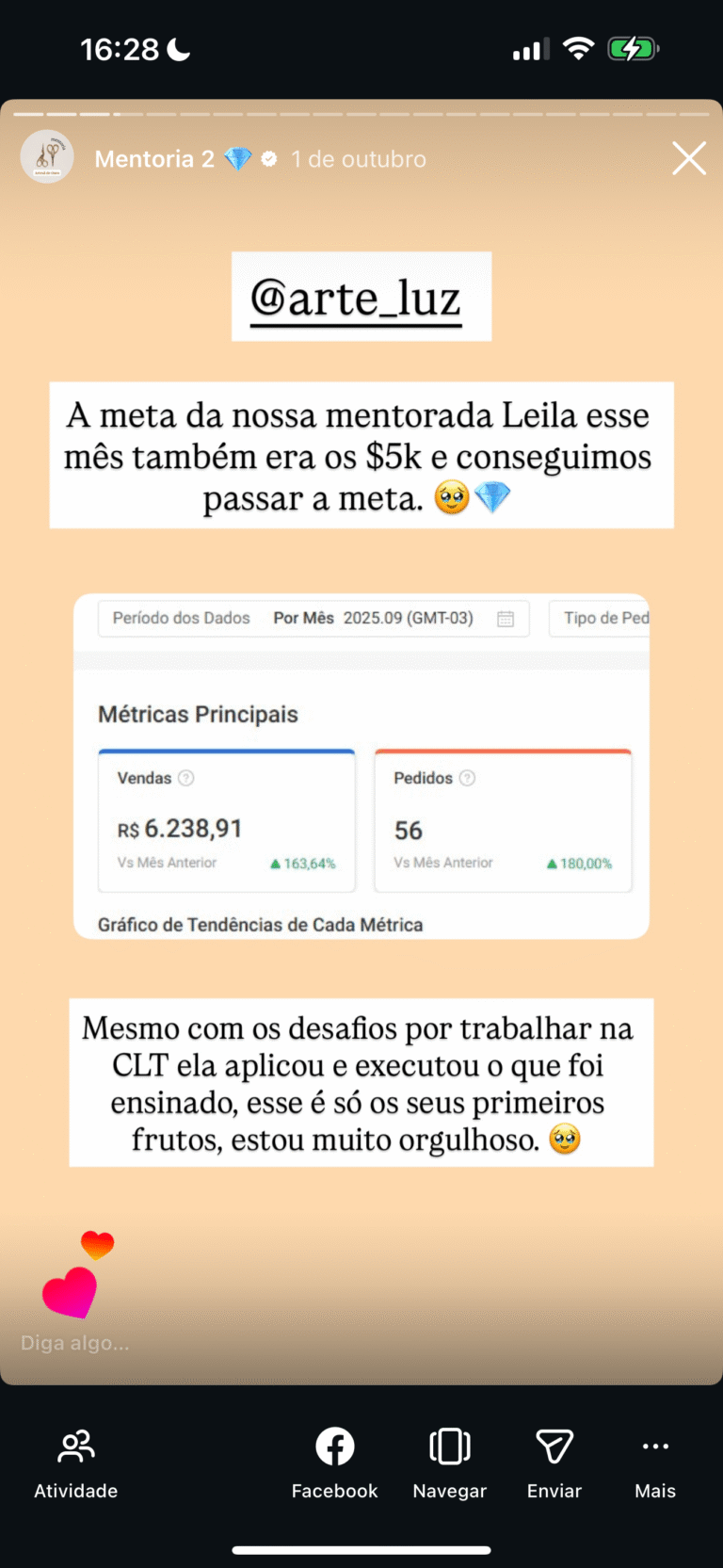Open story Atividade viewers
Image resolution: width=723 pixels, height=1568 pixels.
click(x=76, y=1463)
